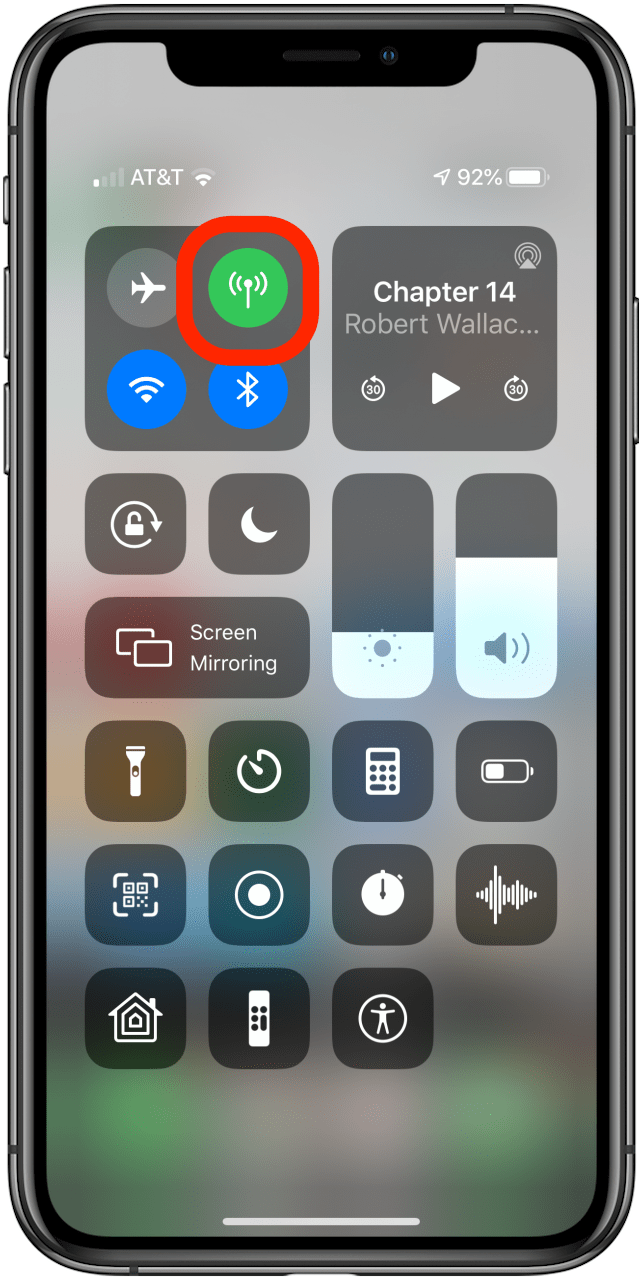Toggle Portrait Orientation Lock

click(x=136, y=524)
